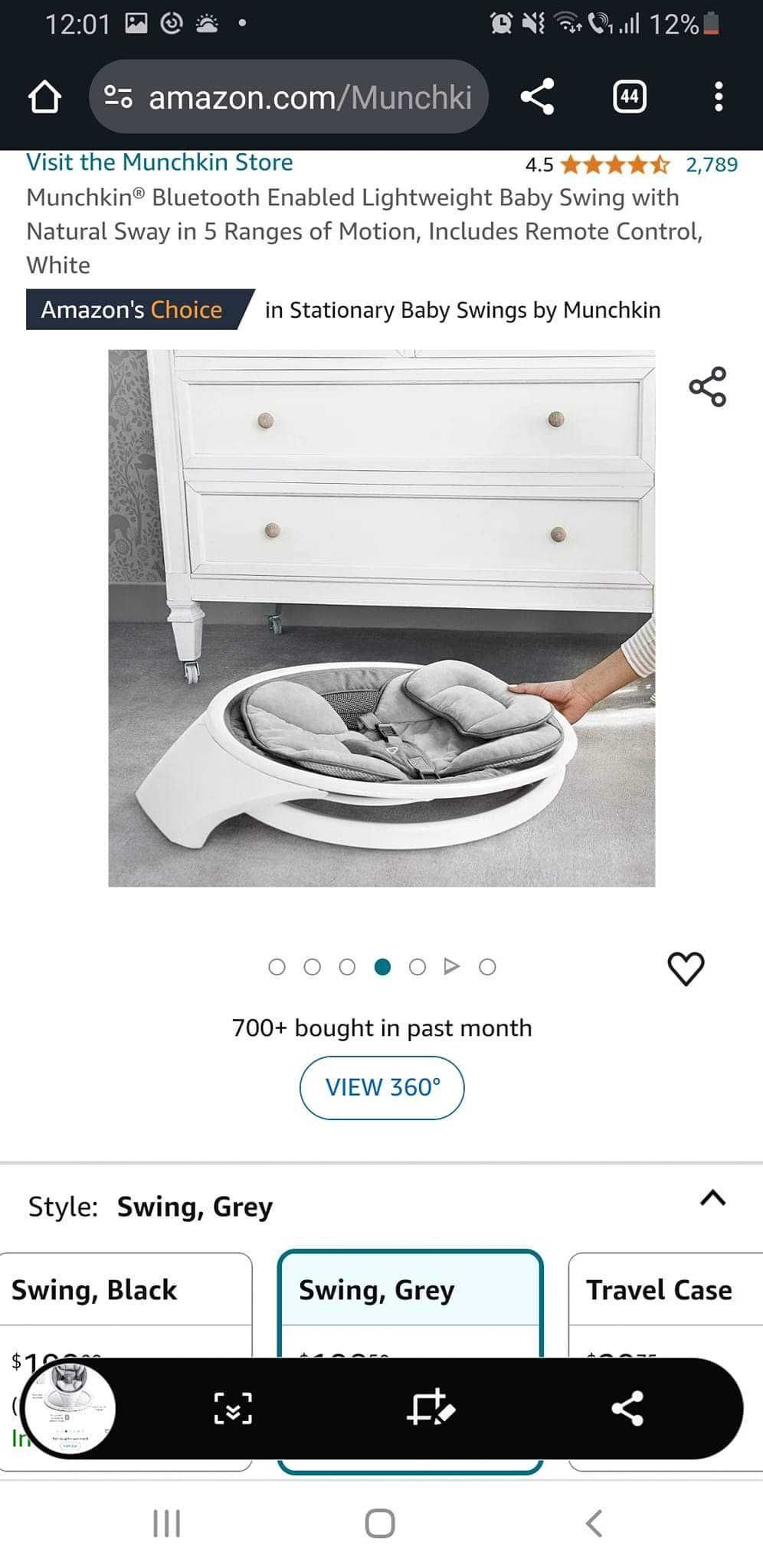763x1568 pixels.
Task: Go back with system back button
Action: coord(594,1524)
